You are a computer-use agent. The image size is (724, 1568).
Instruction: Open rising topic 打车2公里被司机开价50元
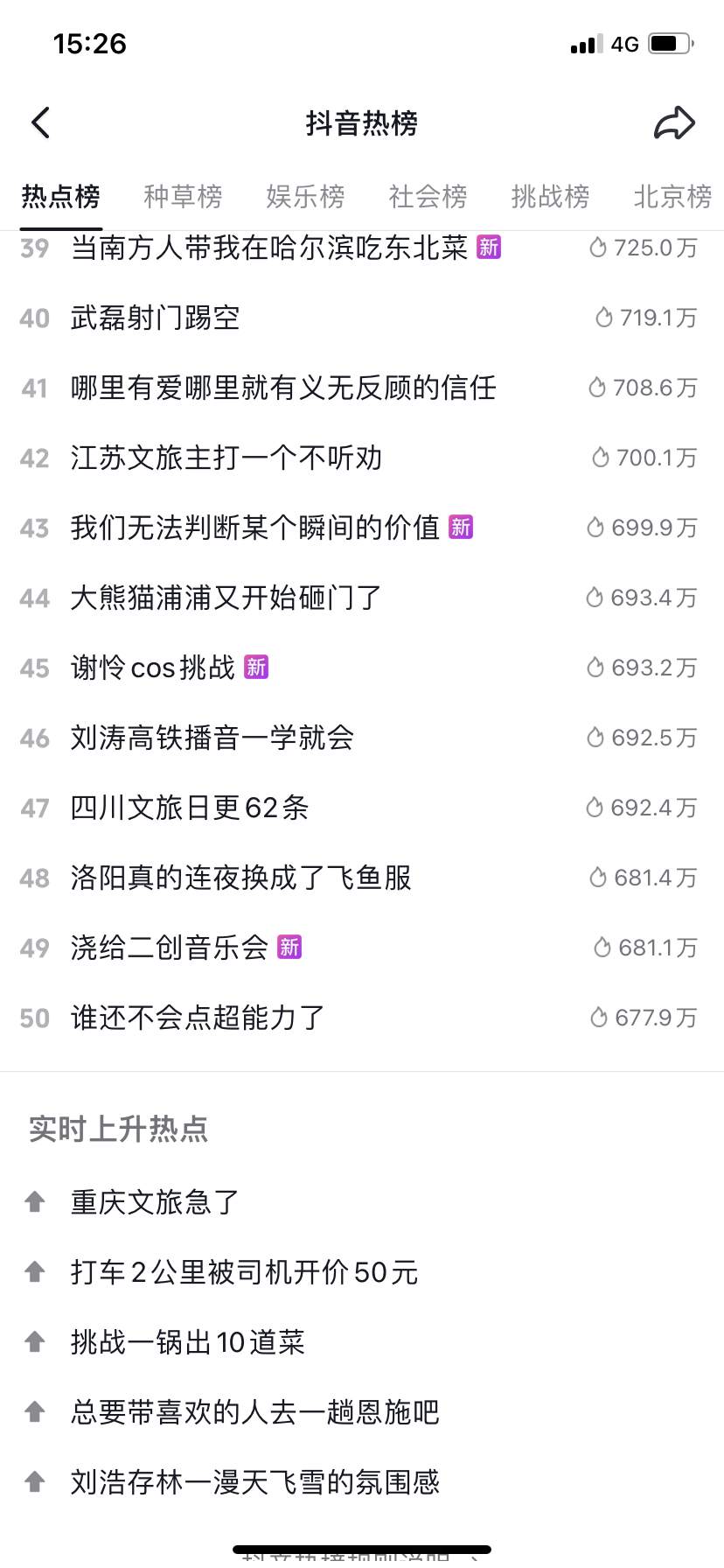pos(244,1272)
